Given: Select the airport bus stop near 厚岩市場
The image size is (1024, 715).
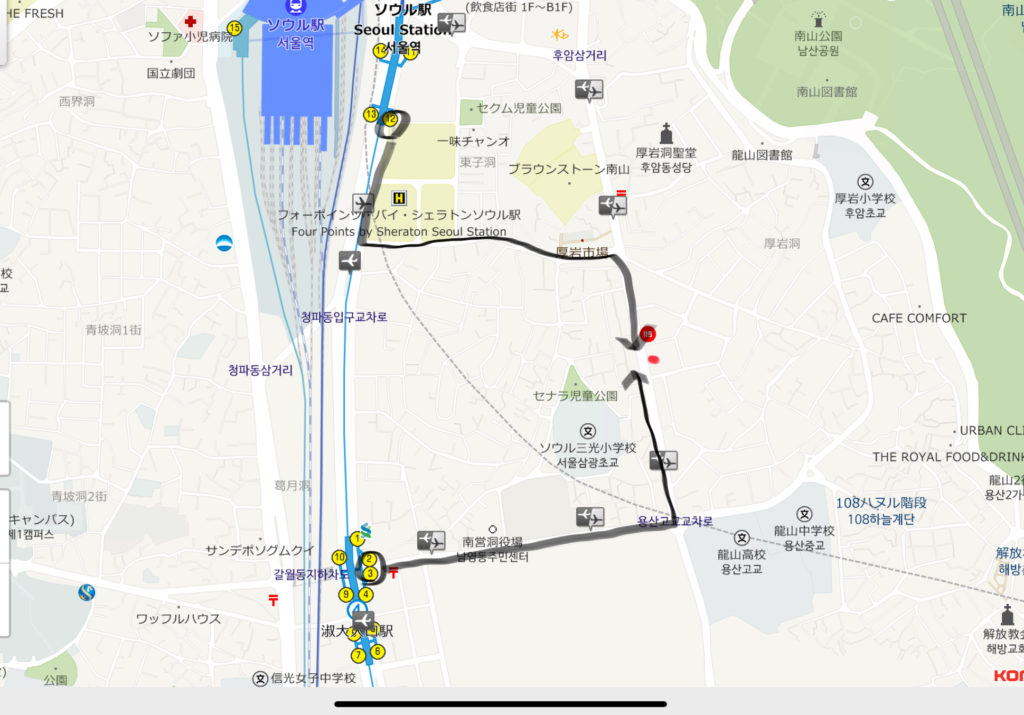Looking at the screenshot, I should click(612, 205).
